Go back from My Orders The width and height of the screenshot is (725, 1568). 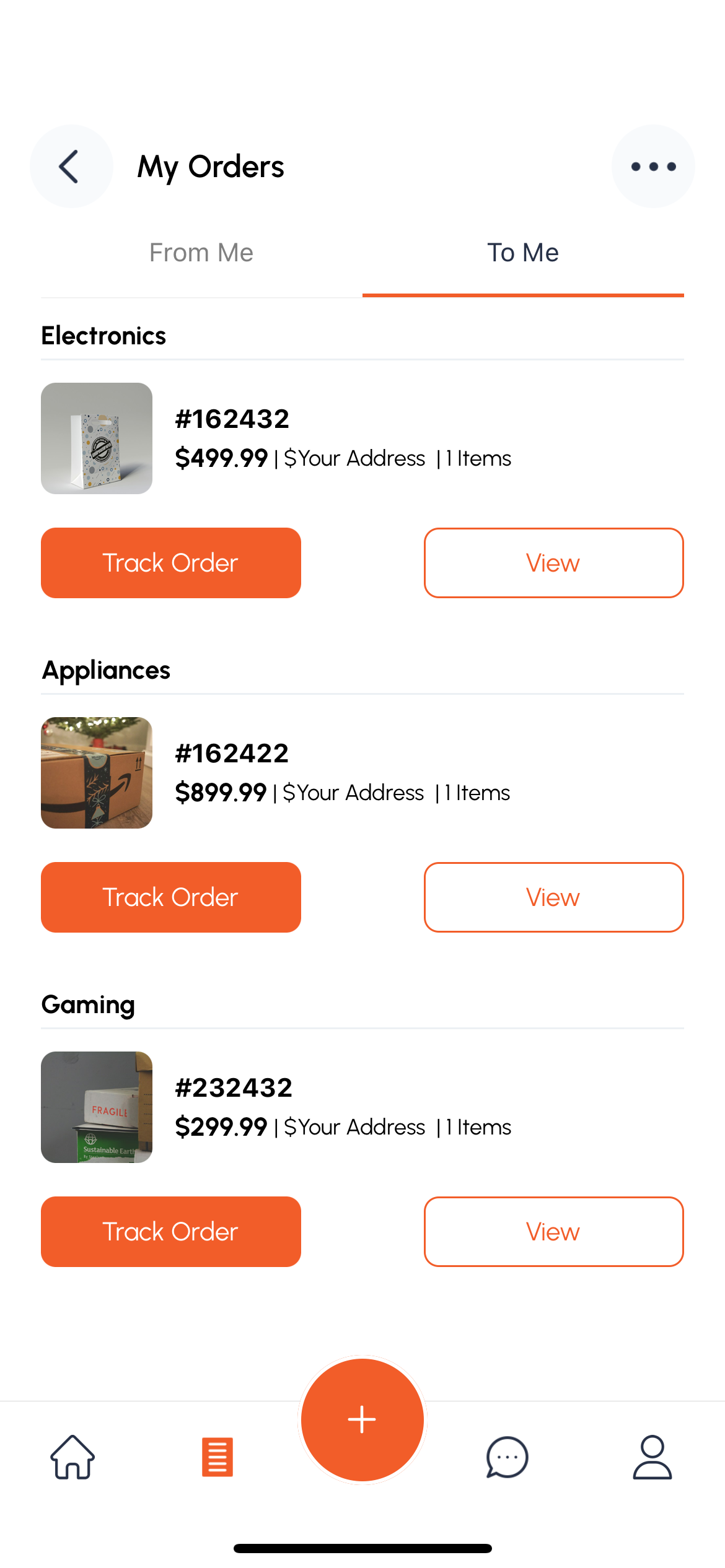pos(71,166)
